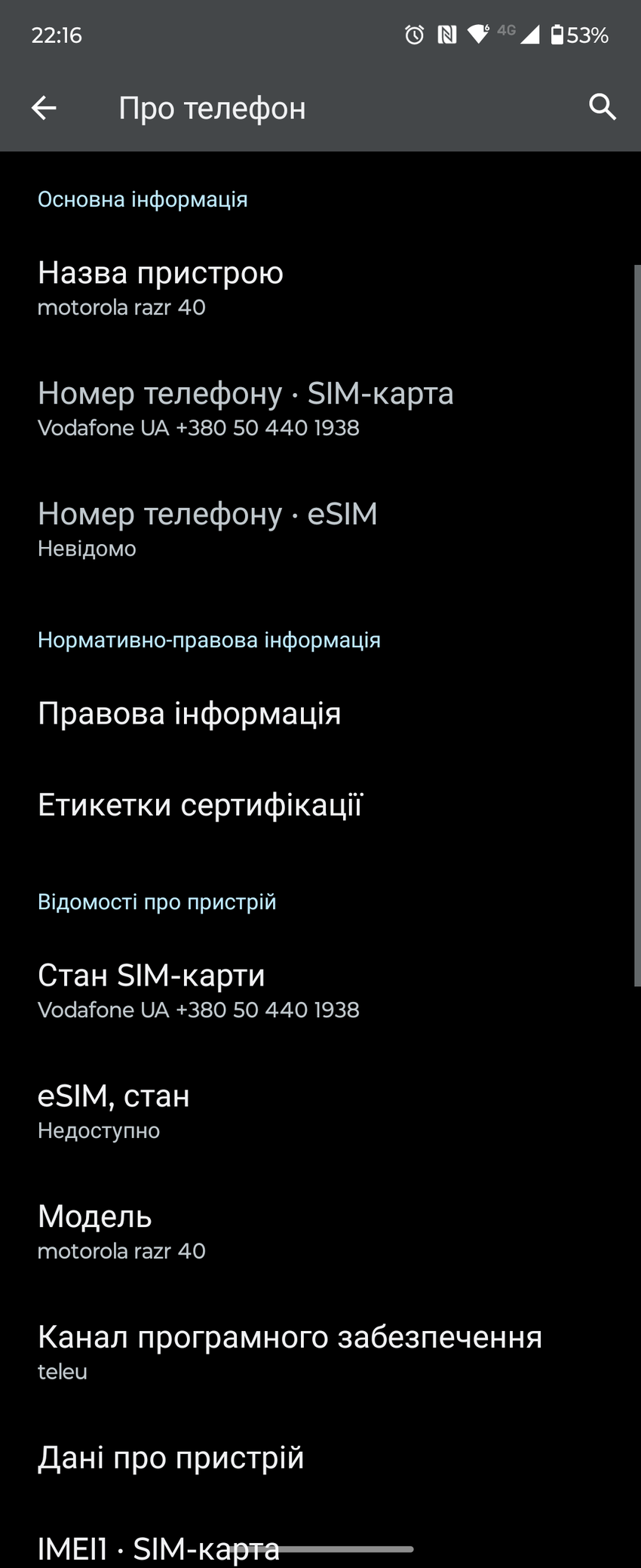Viewport: 641px width, 1568px height.
Task: Open Дані про пристрій
Action: (x=171, y=1458)
